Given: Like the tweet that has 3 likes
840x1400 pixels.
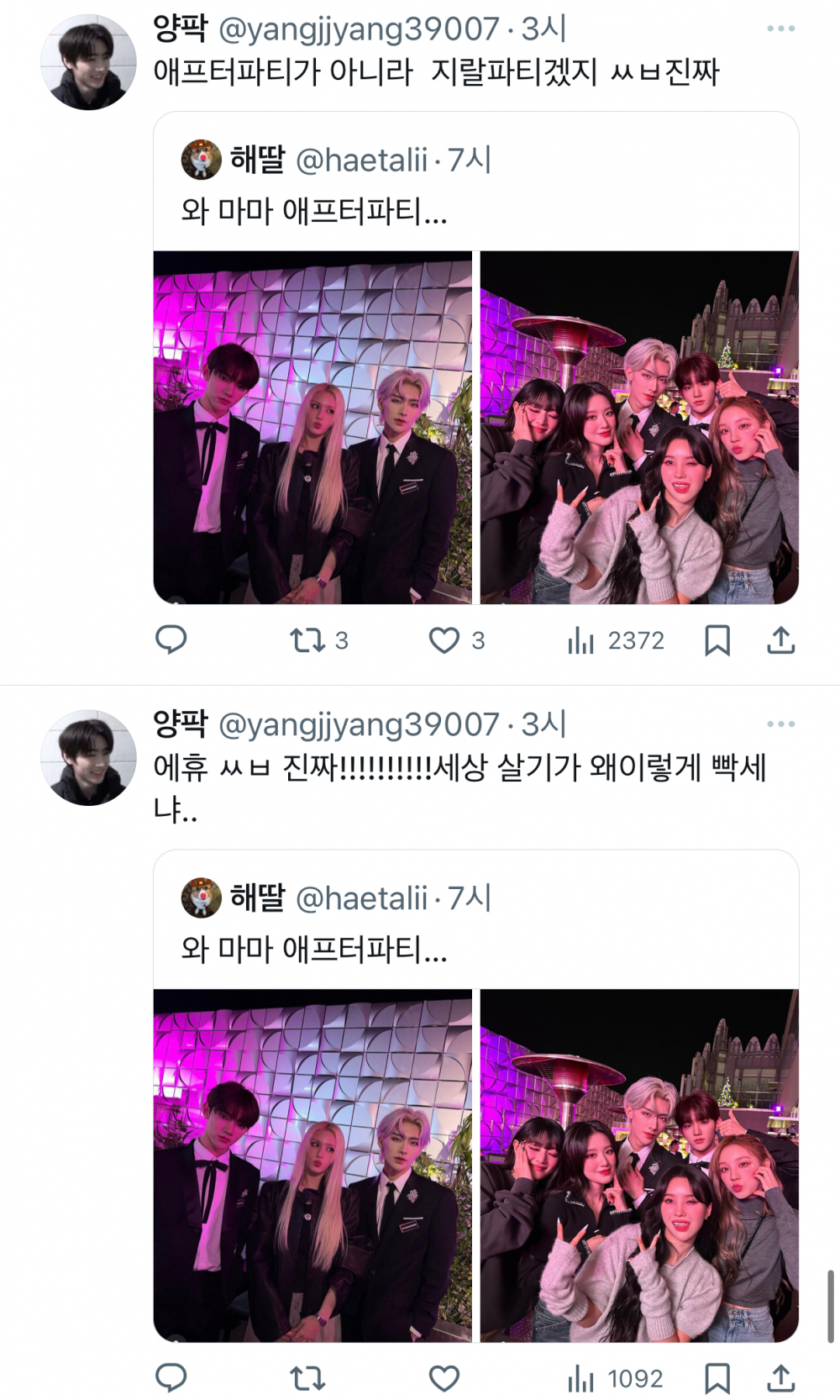Looking at the screenshot, I should pos(444,641).
